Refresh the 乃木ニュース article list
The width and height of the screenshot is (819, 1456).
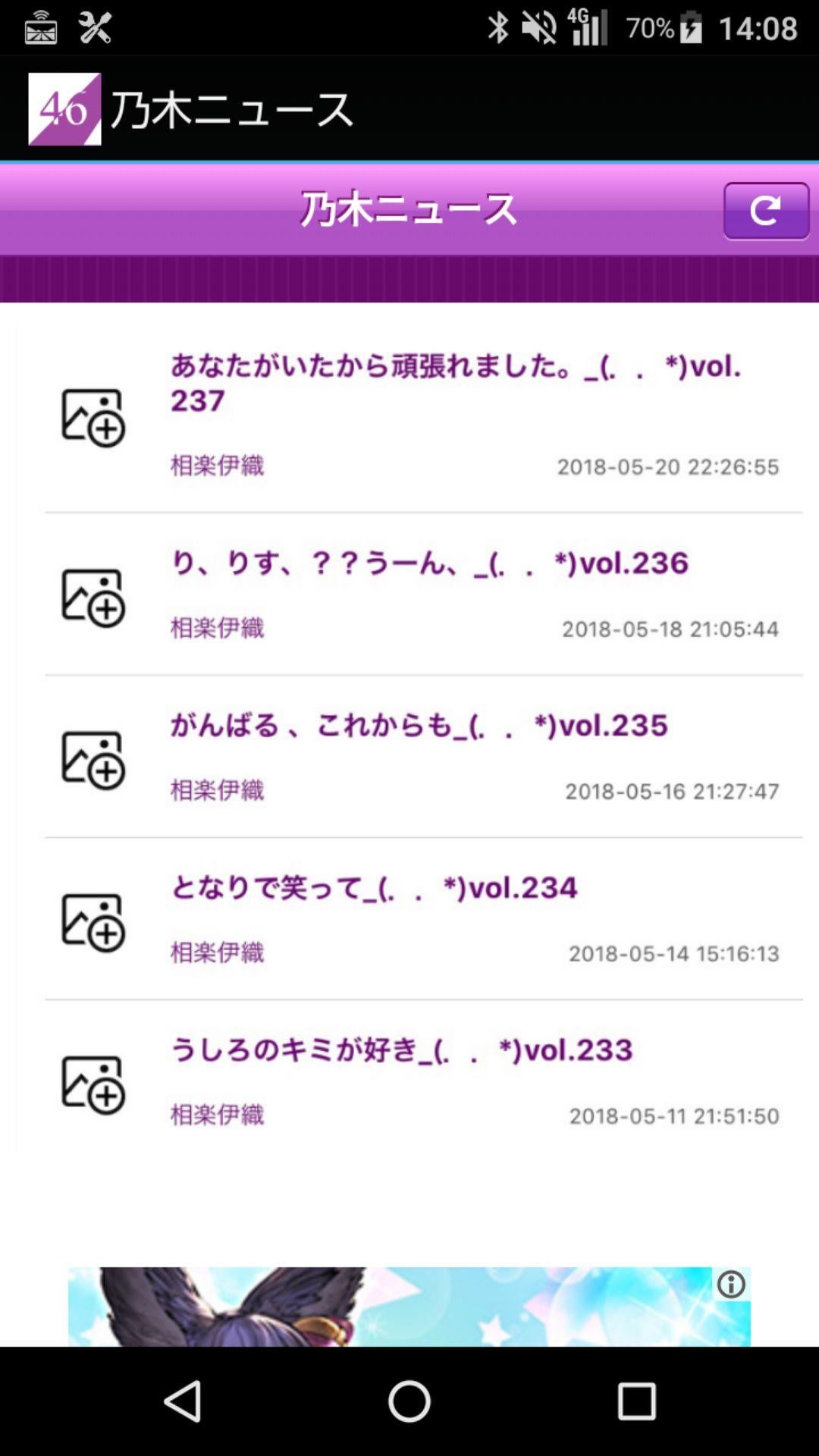pos(765,209)
